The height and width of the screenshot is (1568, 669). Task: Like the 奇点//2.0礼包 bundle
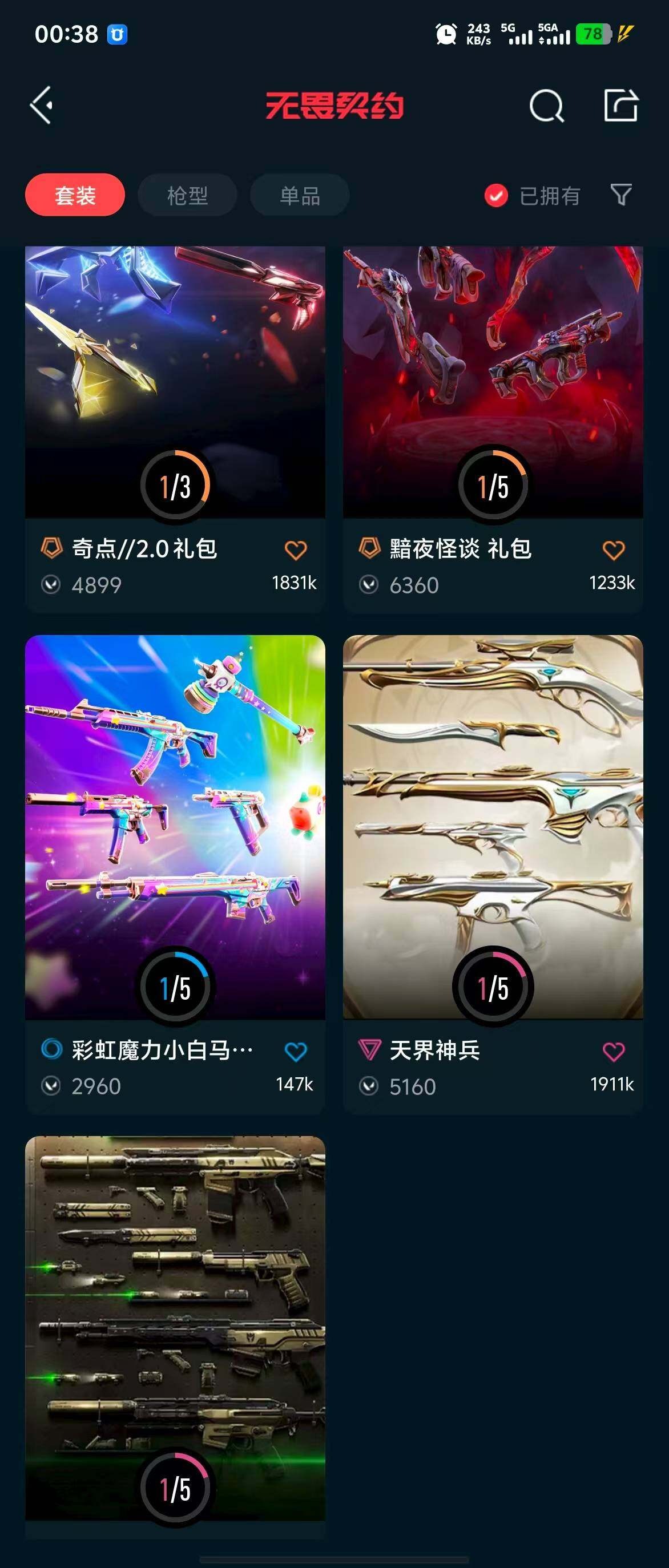(296, 550)
